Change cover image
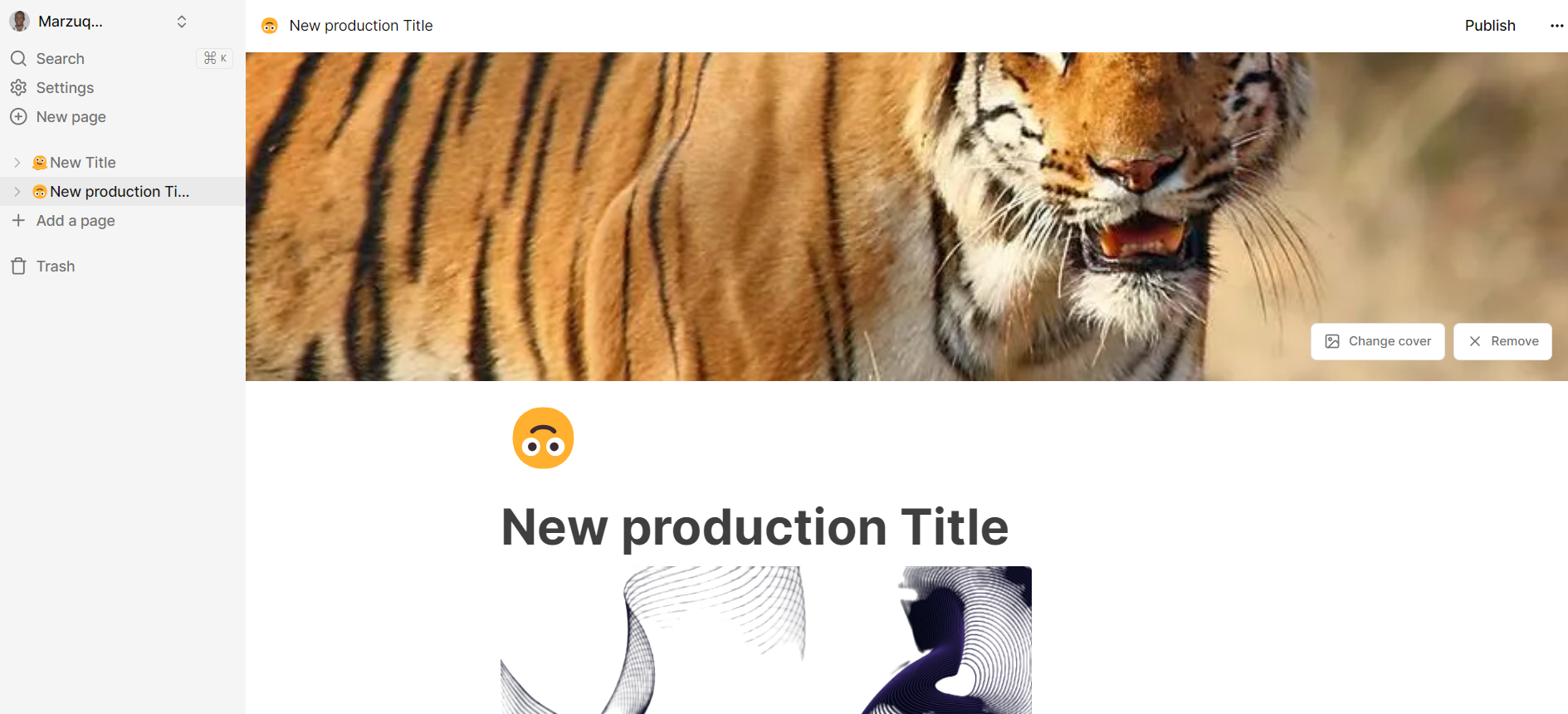1568x714 pixels. coord(1377,341)
